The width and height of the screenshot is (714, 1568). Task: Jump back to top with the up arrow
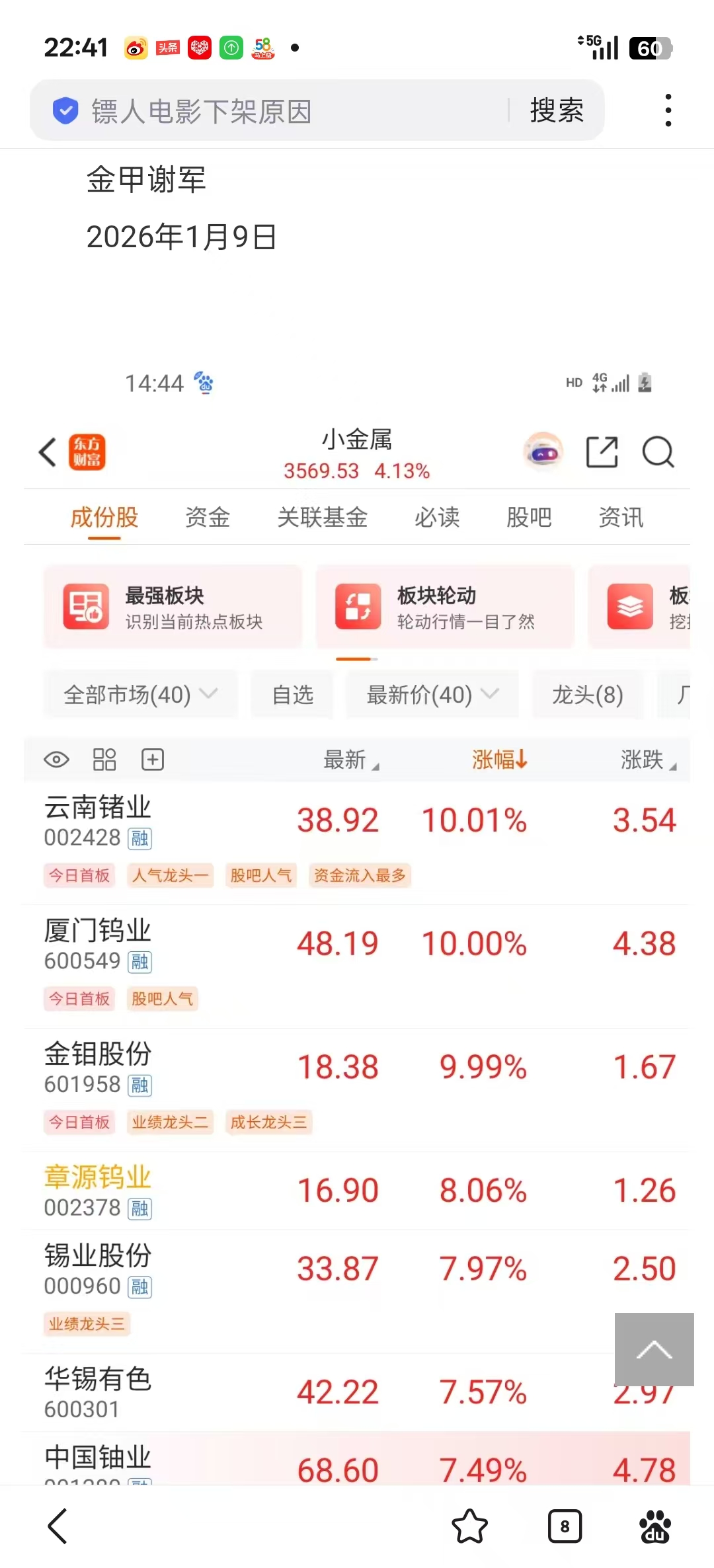coord(654,1349)
